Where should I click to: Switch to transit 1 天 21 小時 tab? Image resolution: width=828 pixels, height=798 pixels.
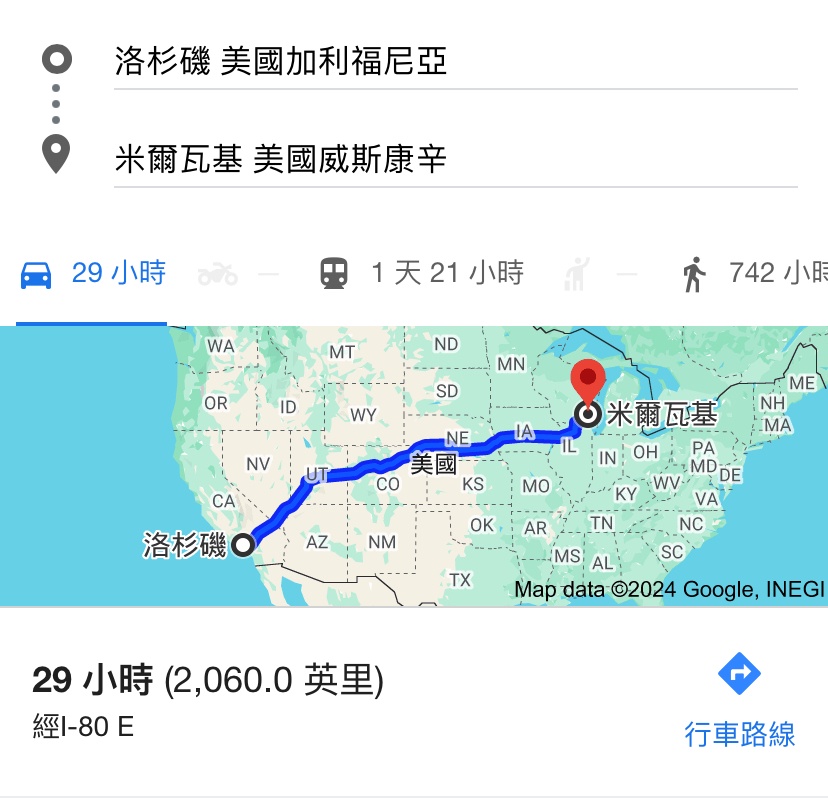(421, 273)
